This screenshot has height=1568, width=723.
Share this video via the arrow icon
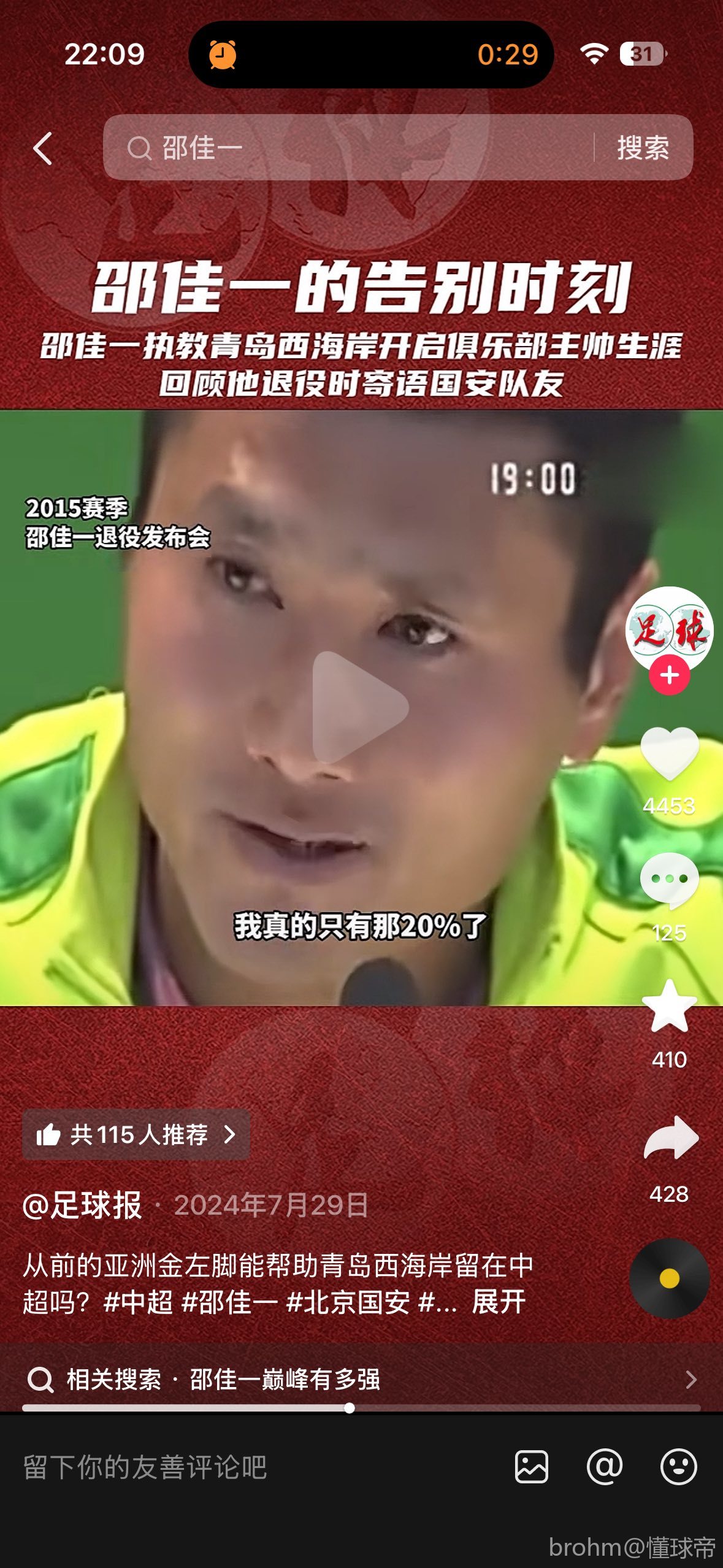coord(670,1138)
